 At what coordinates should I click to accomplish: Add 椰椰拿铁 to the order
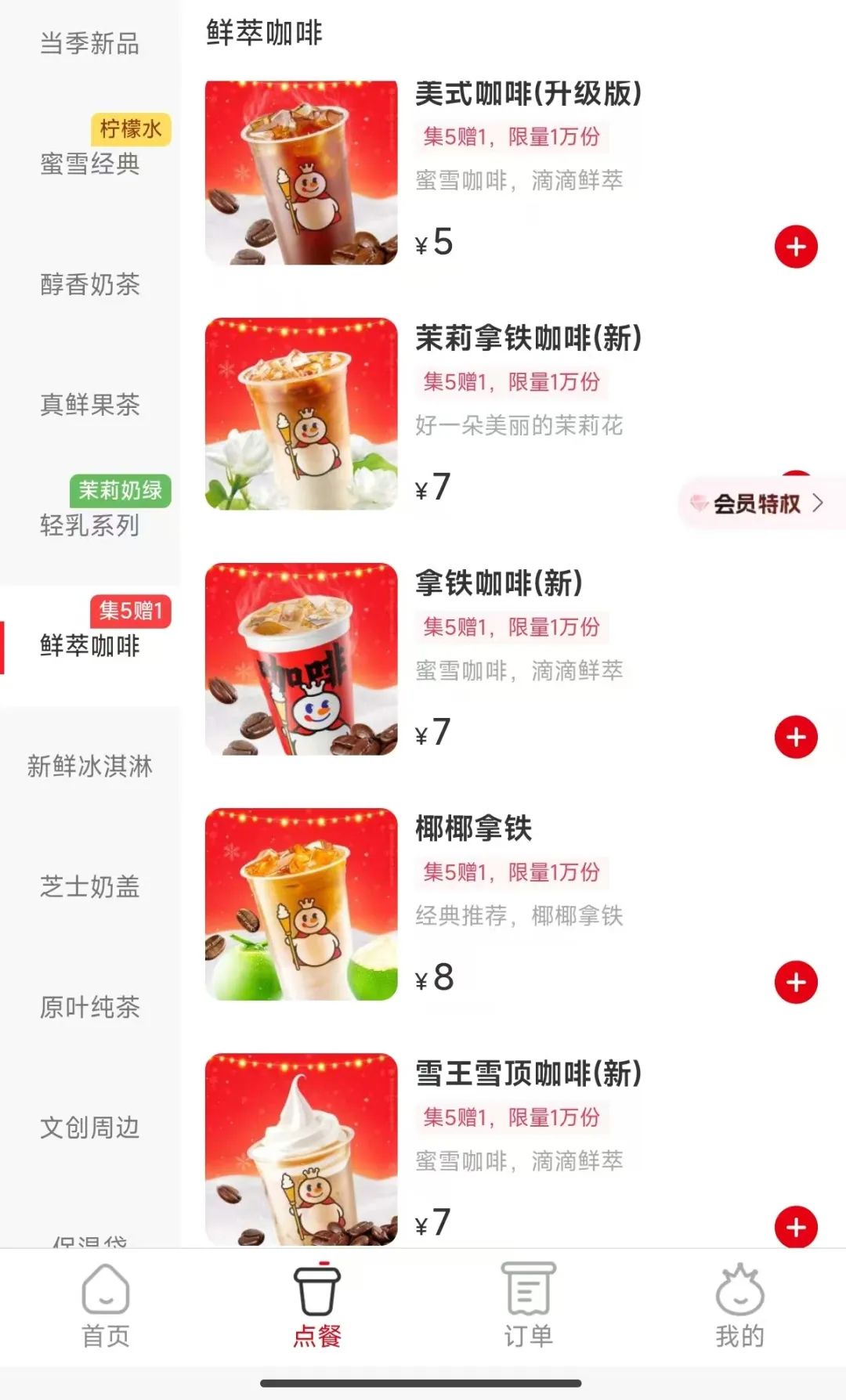pyautogui.click(x=796, y=982)
